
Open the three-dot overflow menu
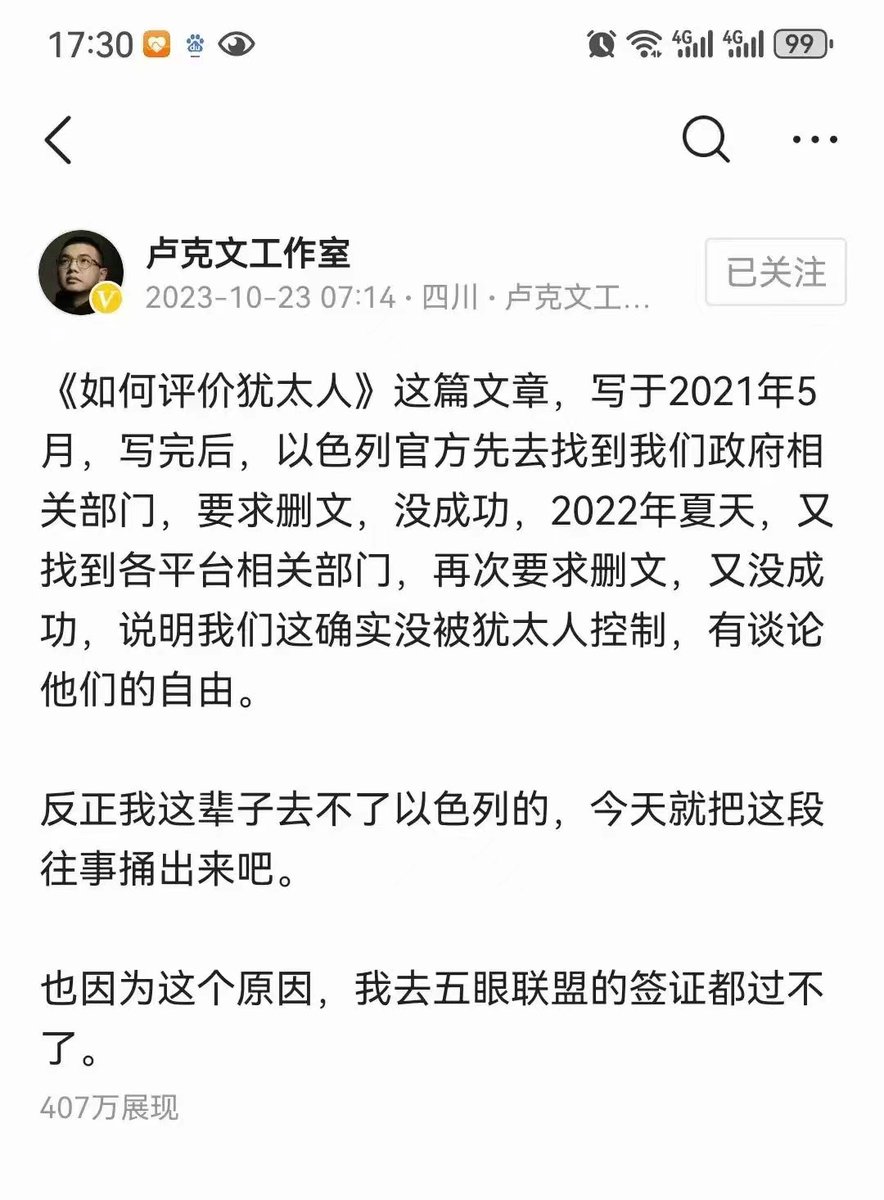pos(814,140)
